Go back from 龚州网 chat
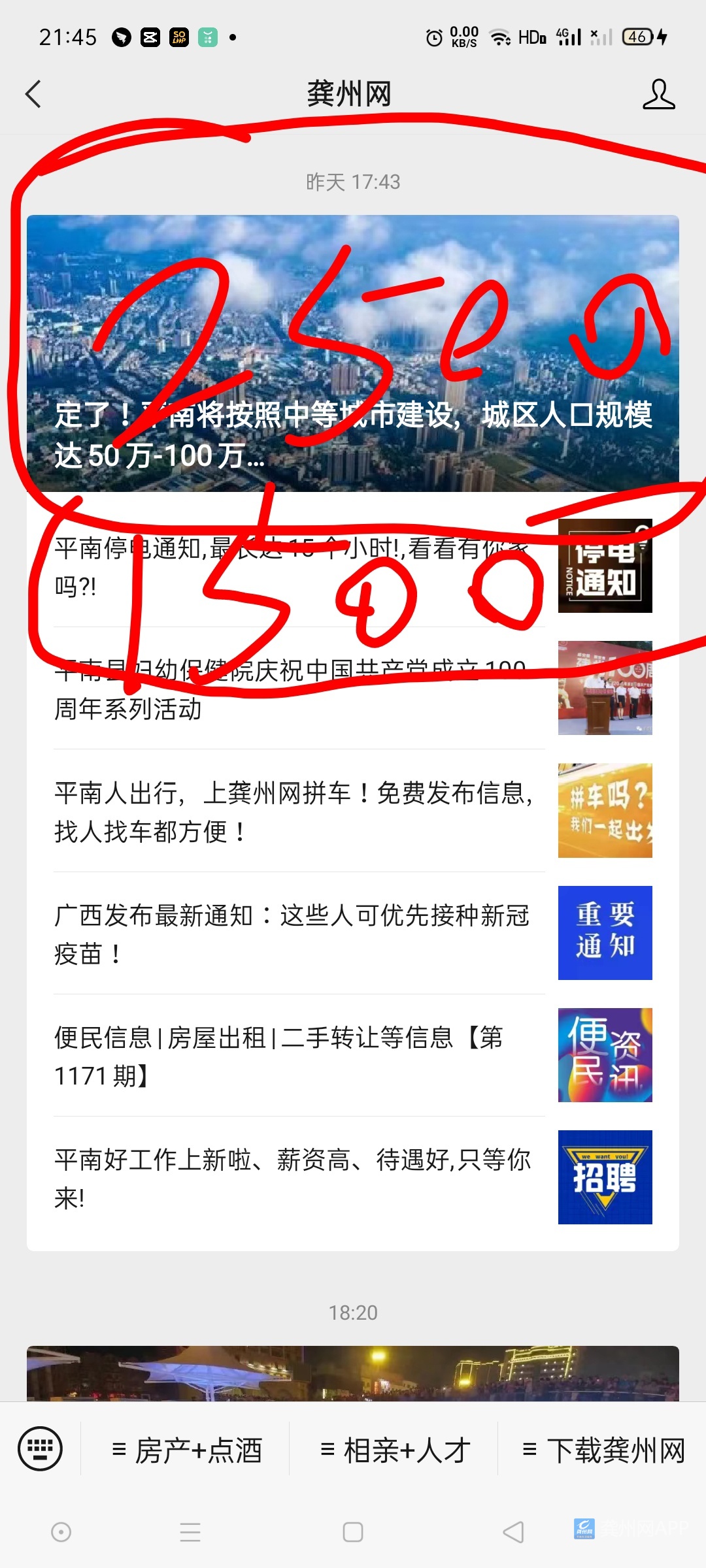Screen dimensions: 706x1568 [33, 94]
